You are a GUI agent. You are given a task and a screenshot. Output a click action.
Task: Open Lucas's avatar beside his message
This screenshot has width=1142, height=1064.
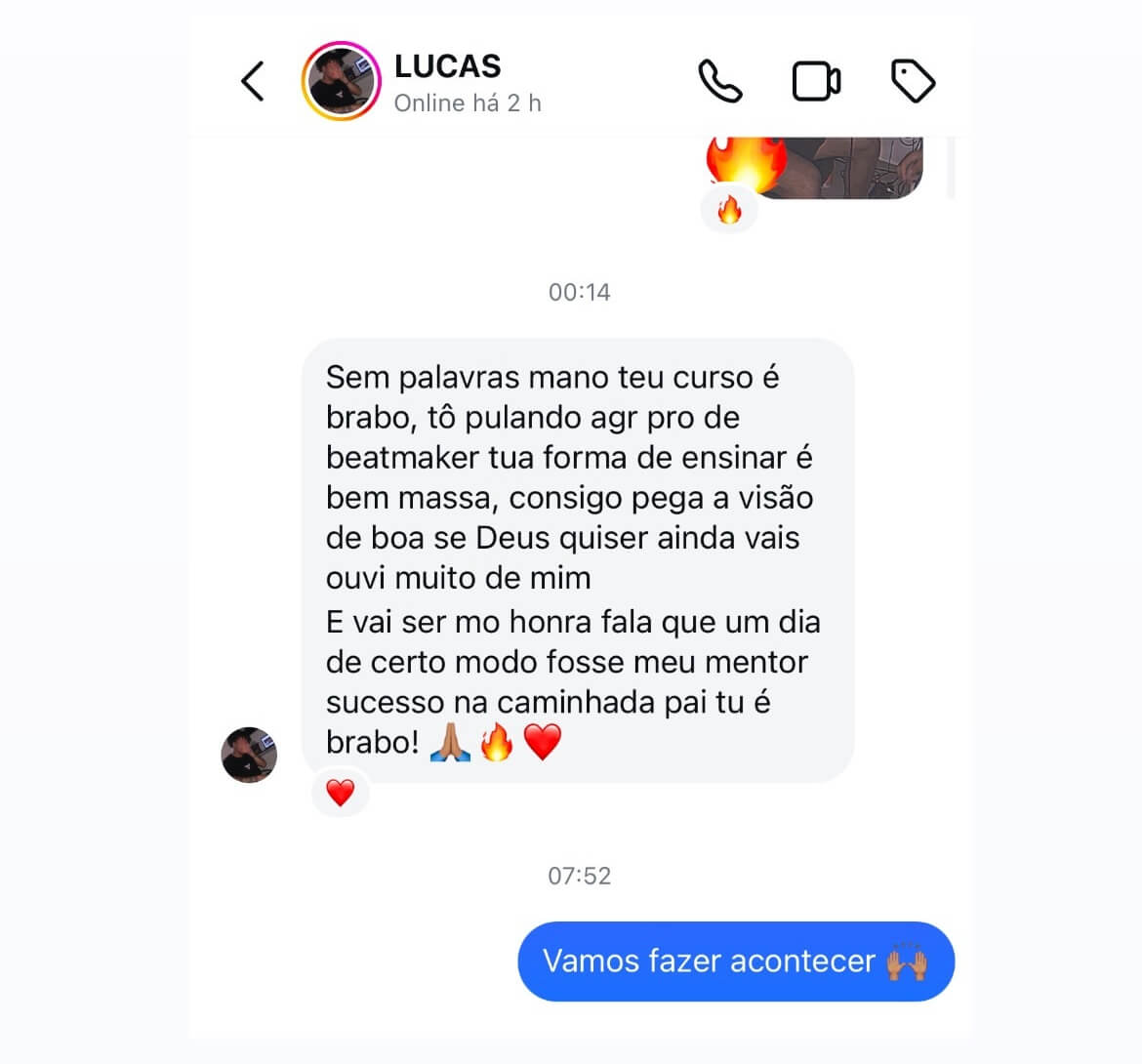pos(249,755)
